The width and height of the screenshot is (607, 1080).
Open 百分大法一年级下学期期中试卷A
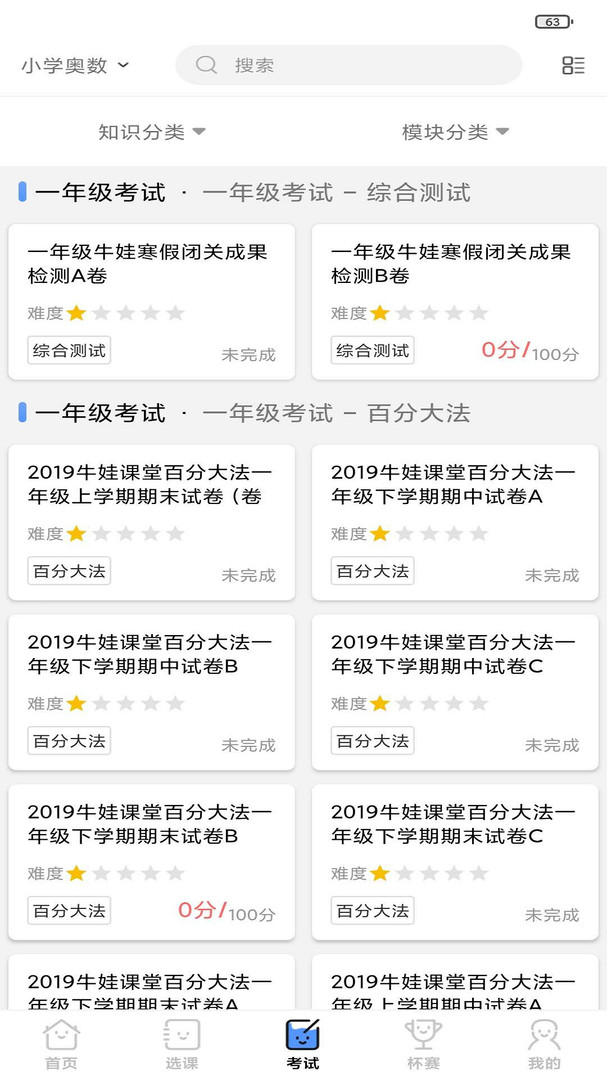point(455,522)
